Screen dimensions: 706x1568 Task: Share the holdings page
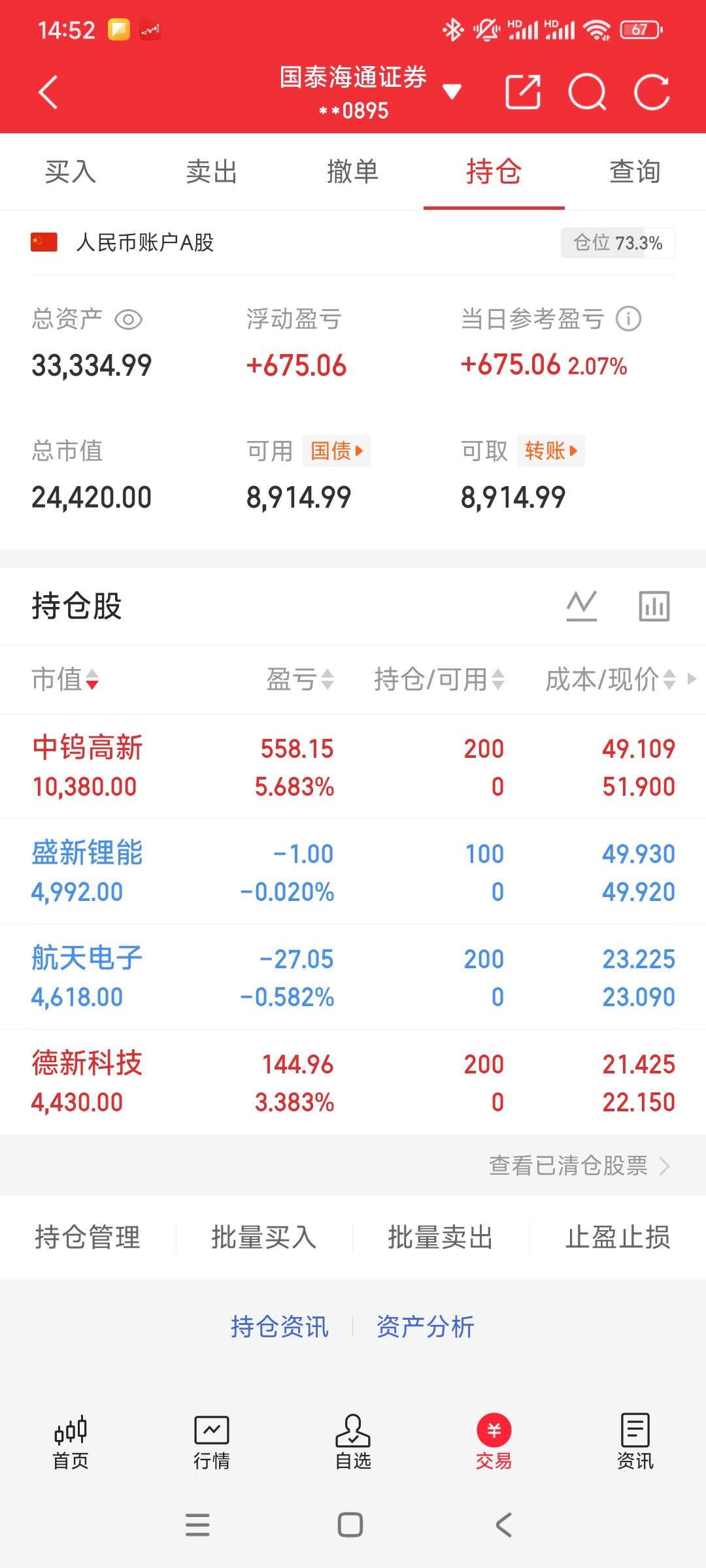pos(523,92)
